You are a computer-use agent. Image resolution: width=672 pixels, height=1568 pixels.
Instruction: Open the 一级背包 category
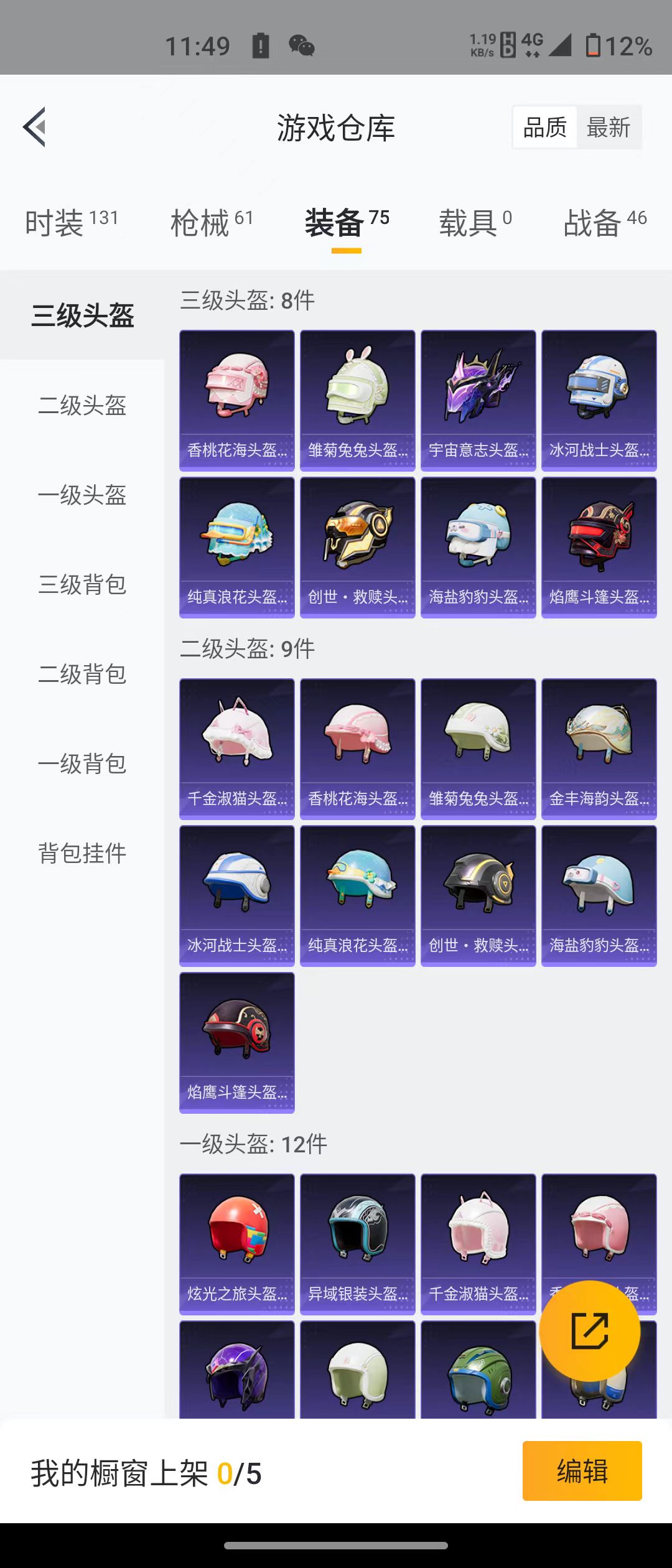tap(82, 764)
